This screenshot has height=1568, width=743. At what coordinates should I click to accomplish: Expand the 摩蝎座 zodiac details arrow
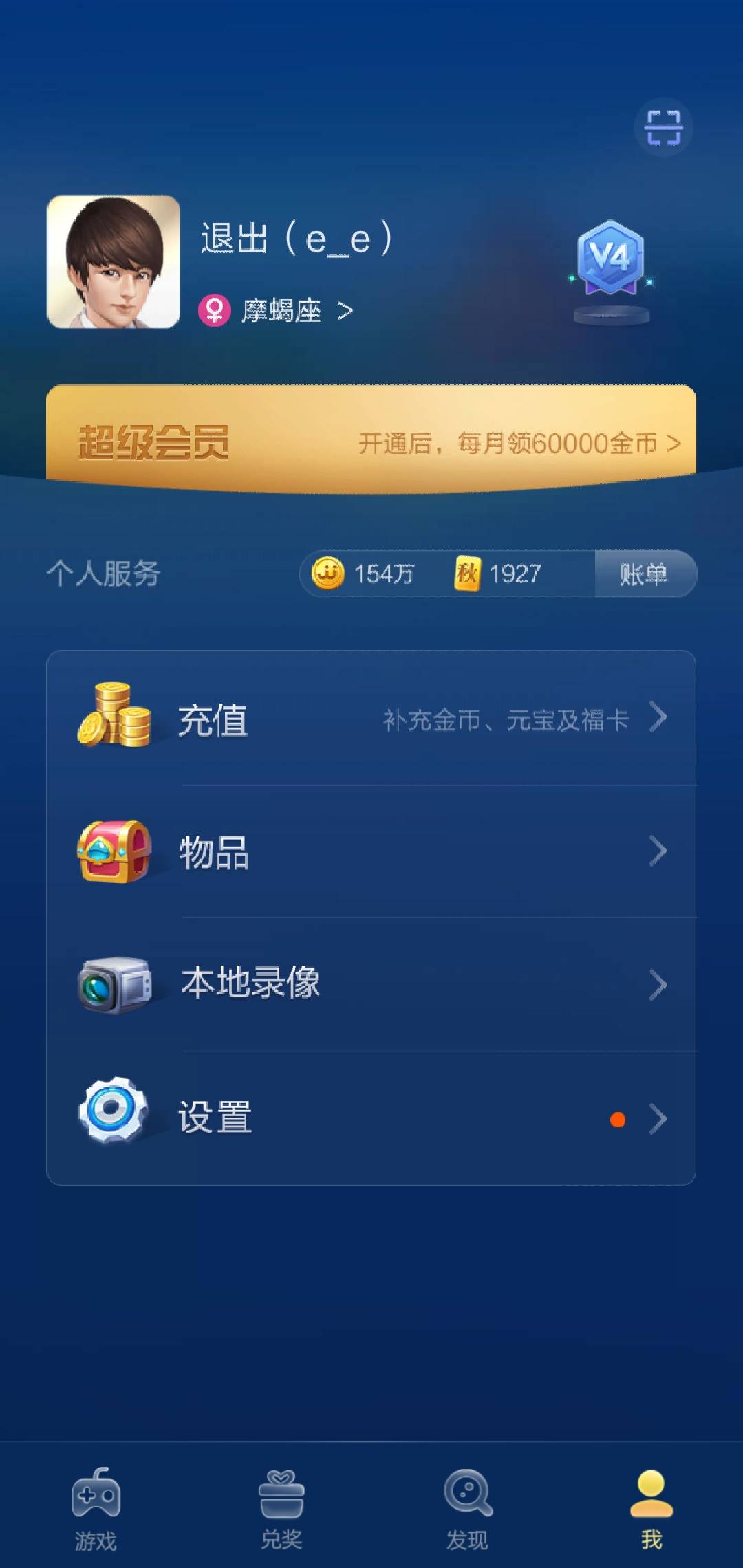coord(345,311)
